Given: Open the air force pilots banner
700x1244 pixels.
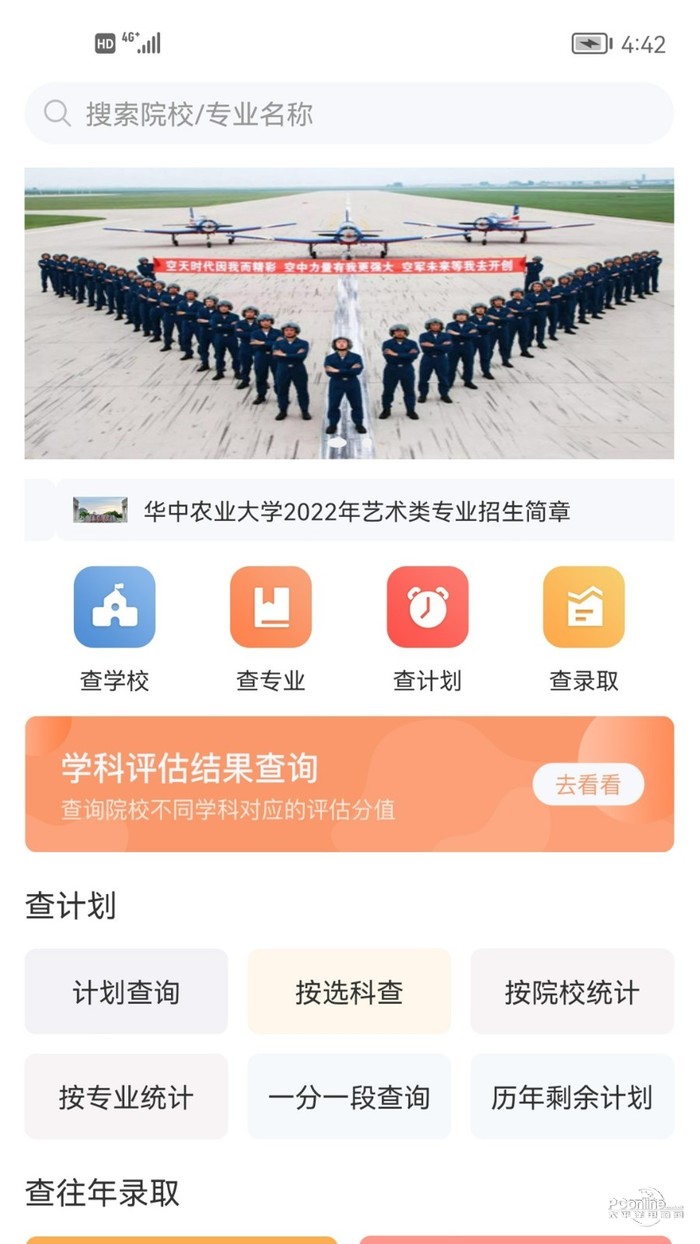Looking at the screenshot, I should (x=349, y=313).
